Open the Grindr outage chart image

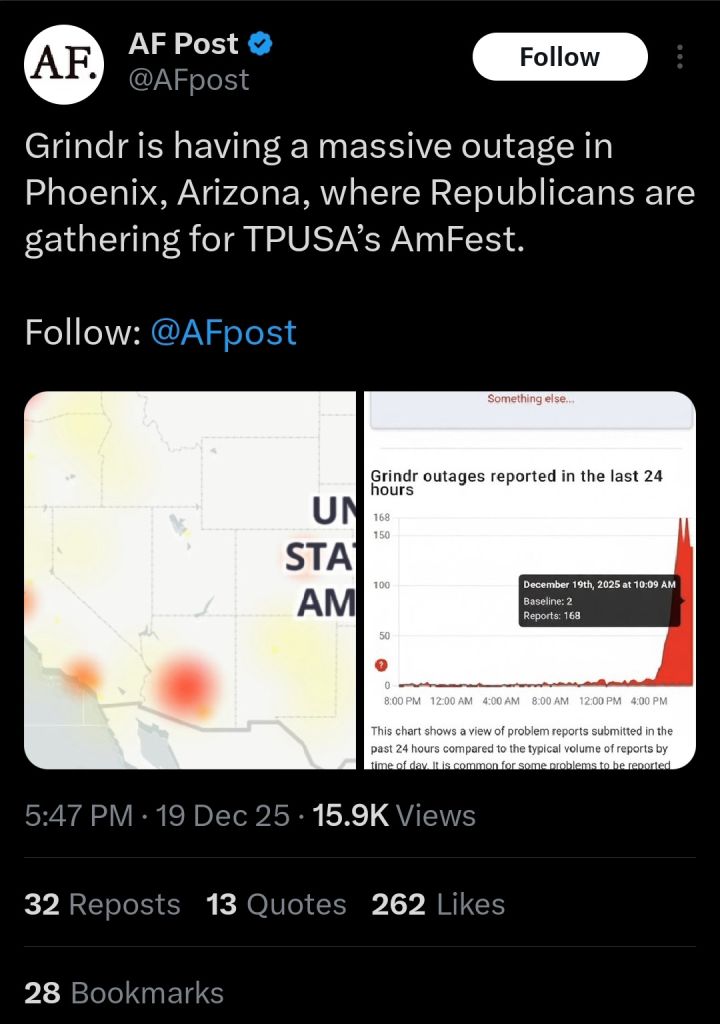pos(528,580)
